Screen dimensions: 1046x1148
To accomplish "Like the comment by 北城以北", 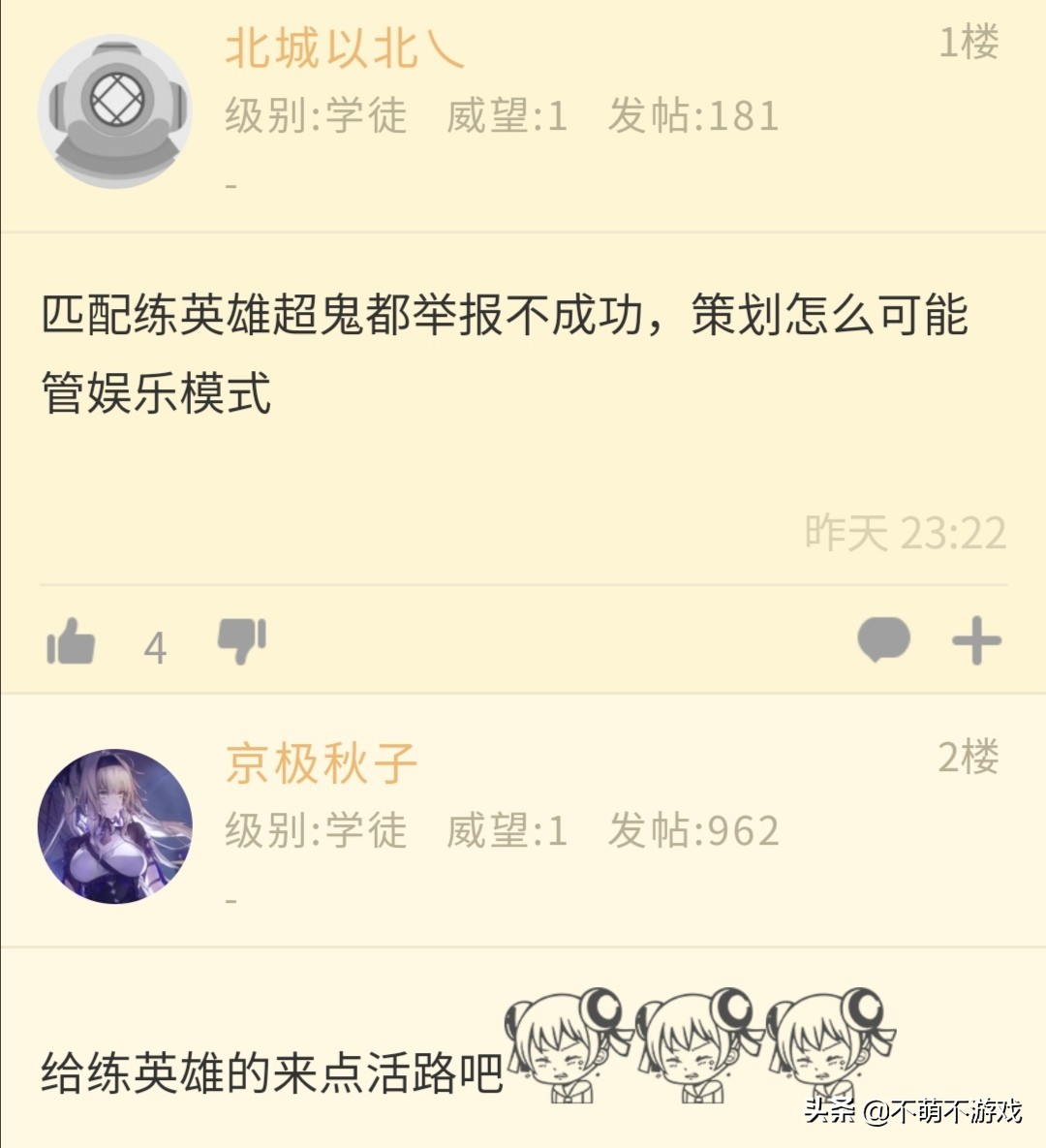I will tap(71, 641).
